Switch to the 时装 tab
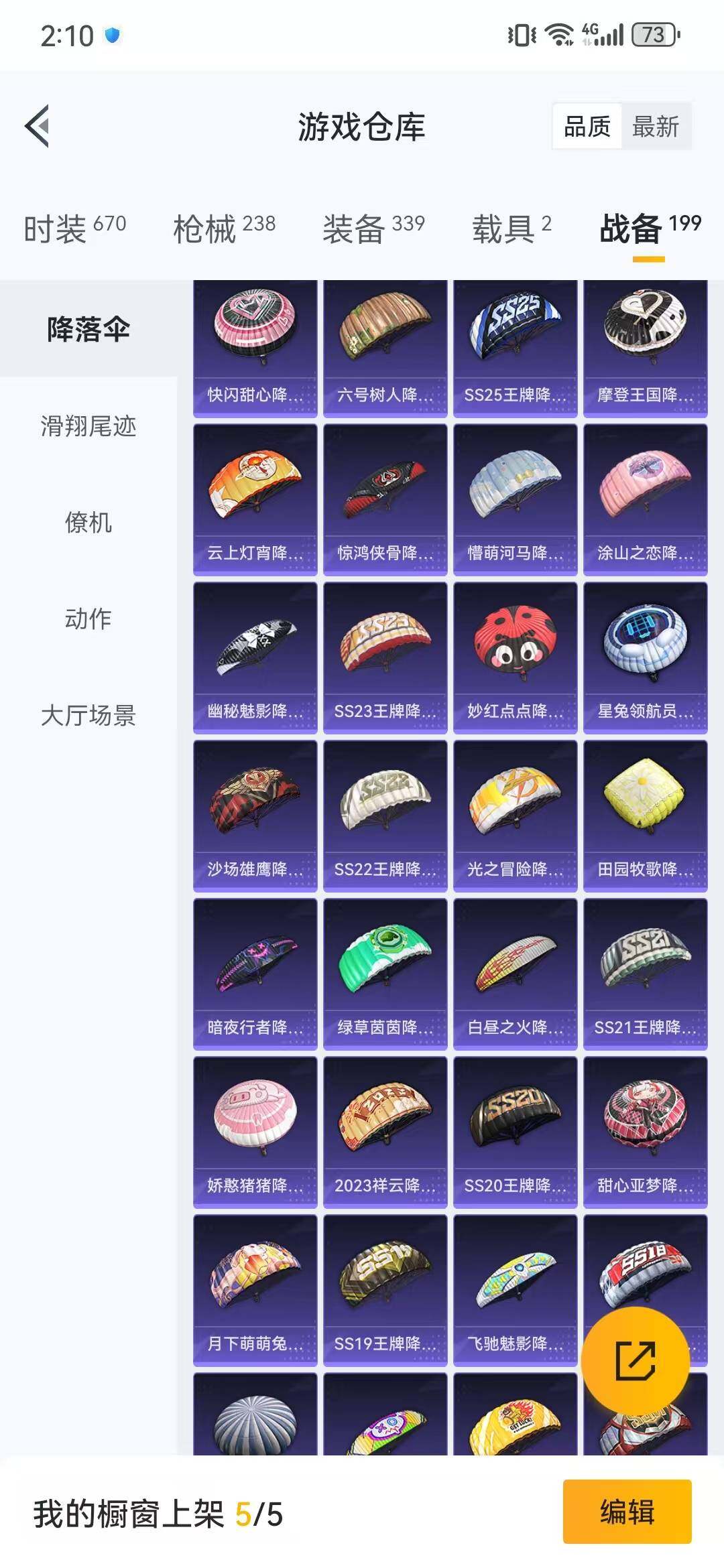 coord(74,228)
